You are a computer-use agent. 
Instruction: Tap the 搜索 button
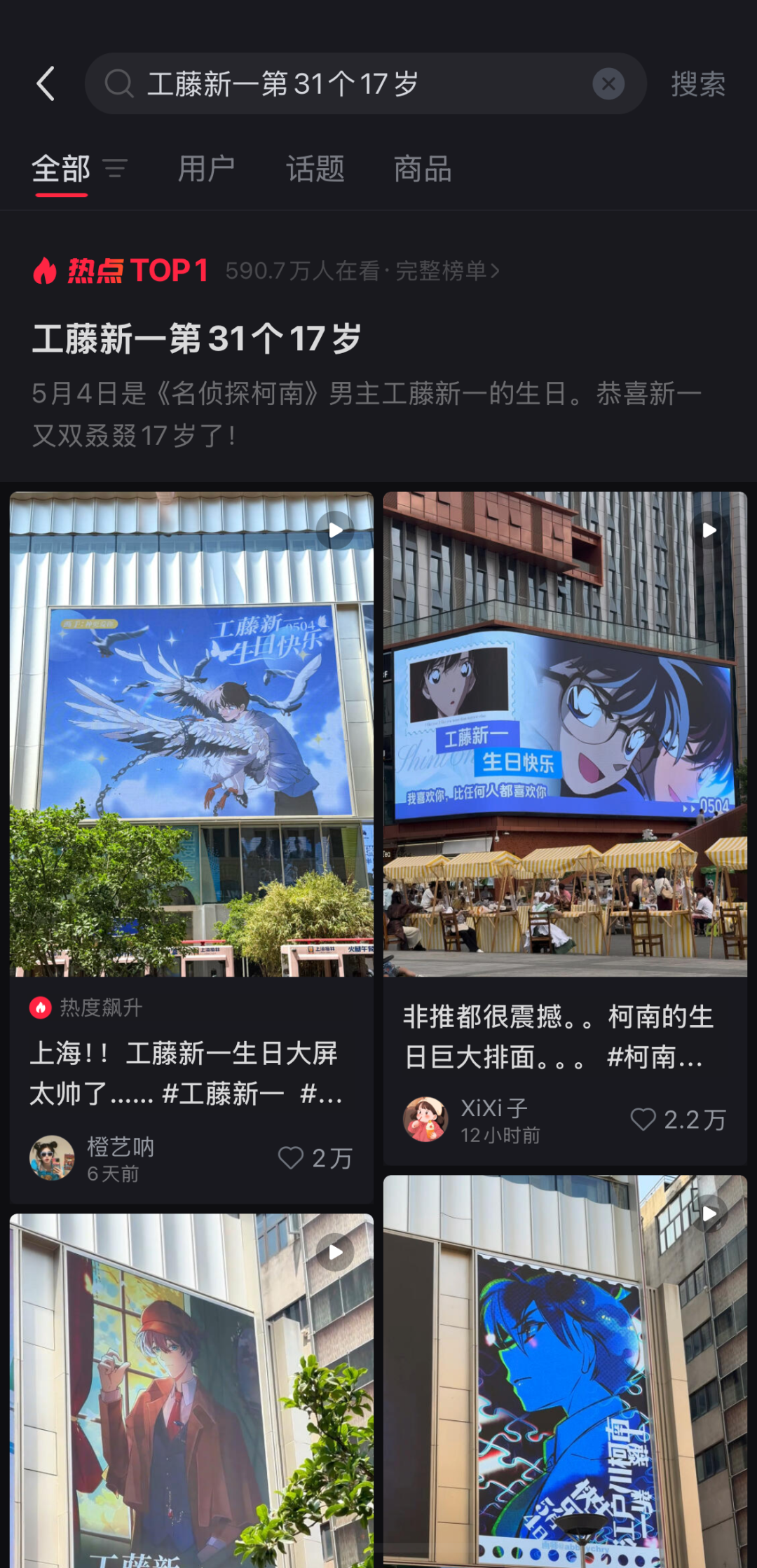(x=697, y=84)
